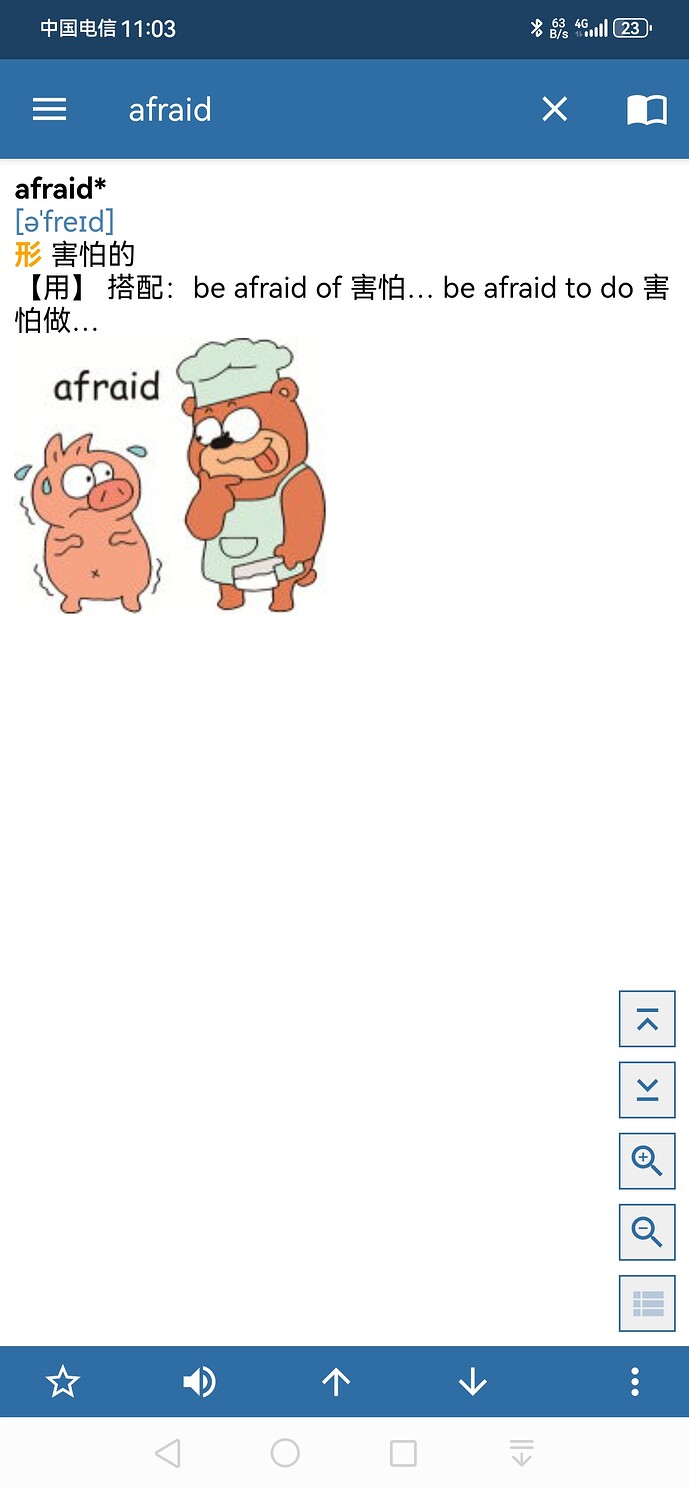Jump to bottom of the entry
This screenshot has height=1489, width=689.
647,1090
